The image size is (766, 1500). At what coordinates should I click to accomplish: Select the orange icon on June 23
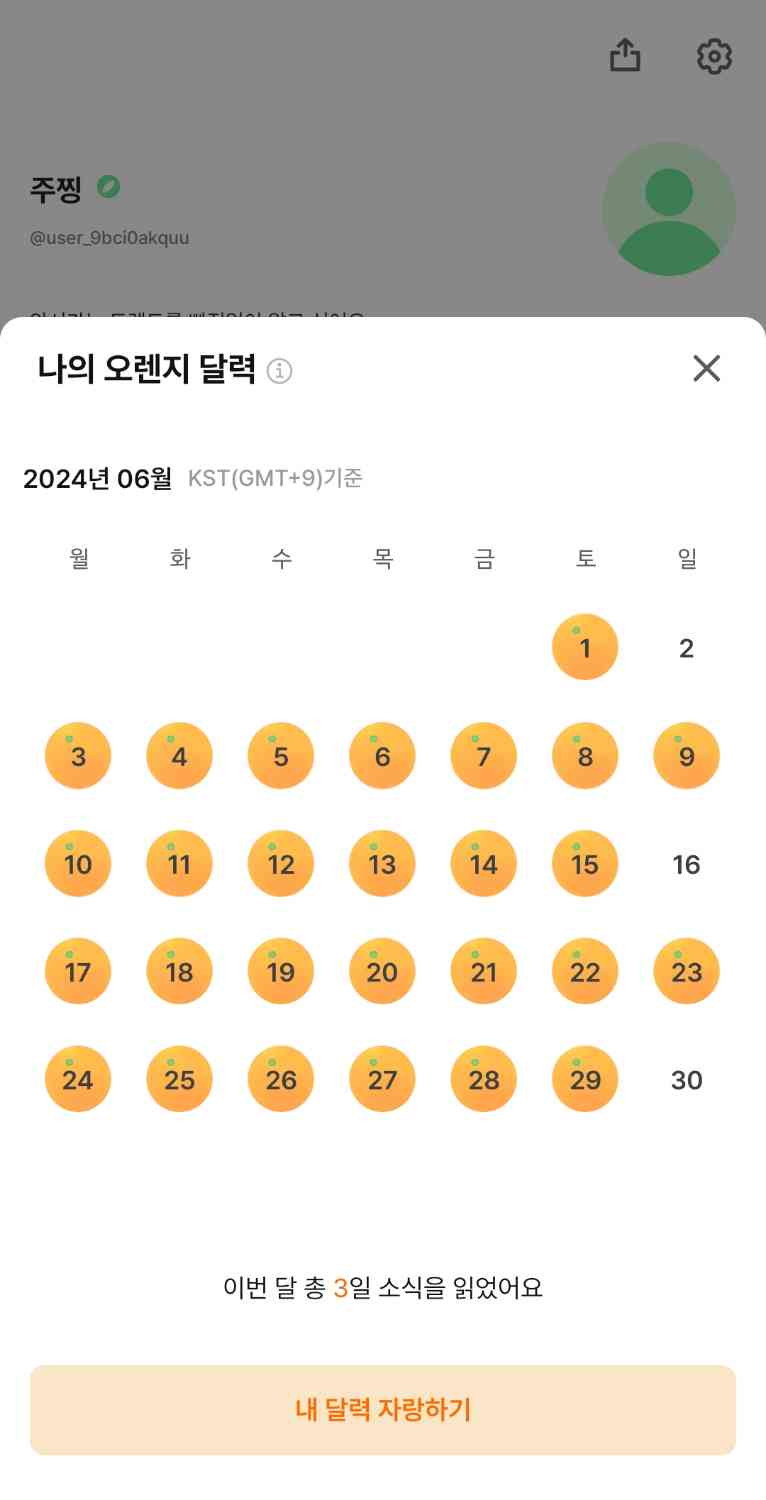(686, 970)
